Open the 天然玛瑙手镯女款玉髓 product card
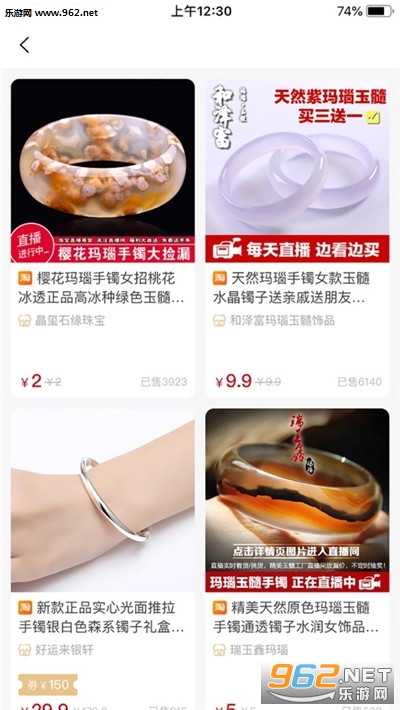The image size is (400, 710). [297, 238]
